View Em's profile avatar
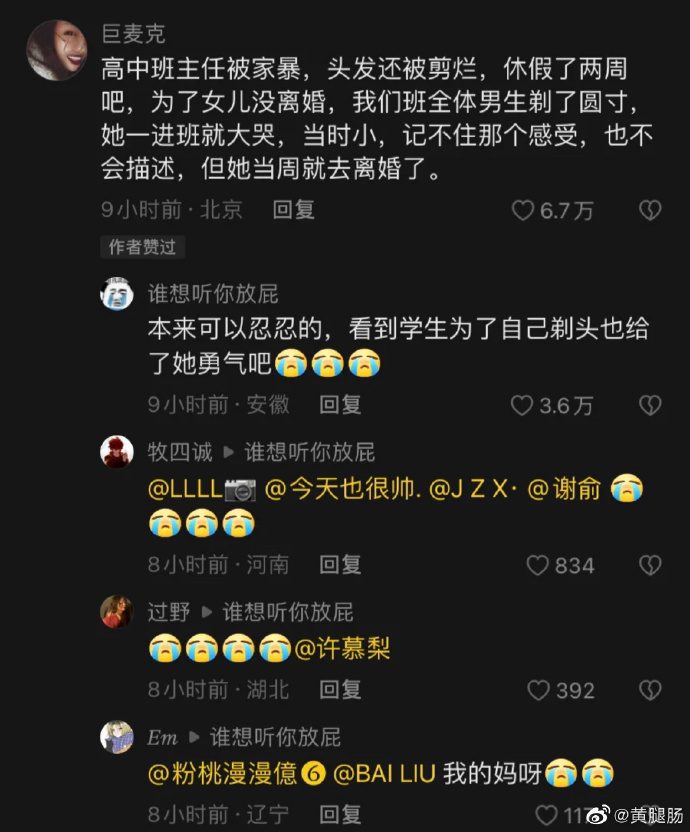 117,737
